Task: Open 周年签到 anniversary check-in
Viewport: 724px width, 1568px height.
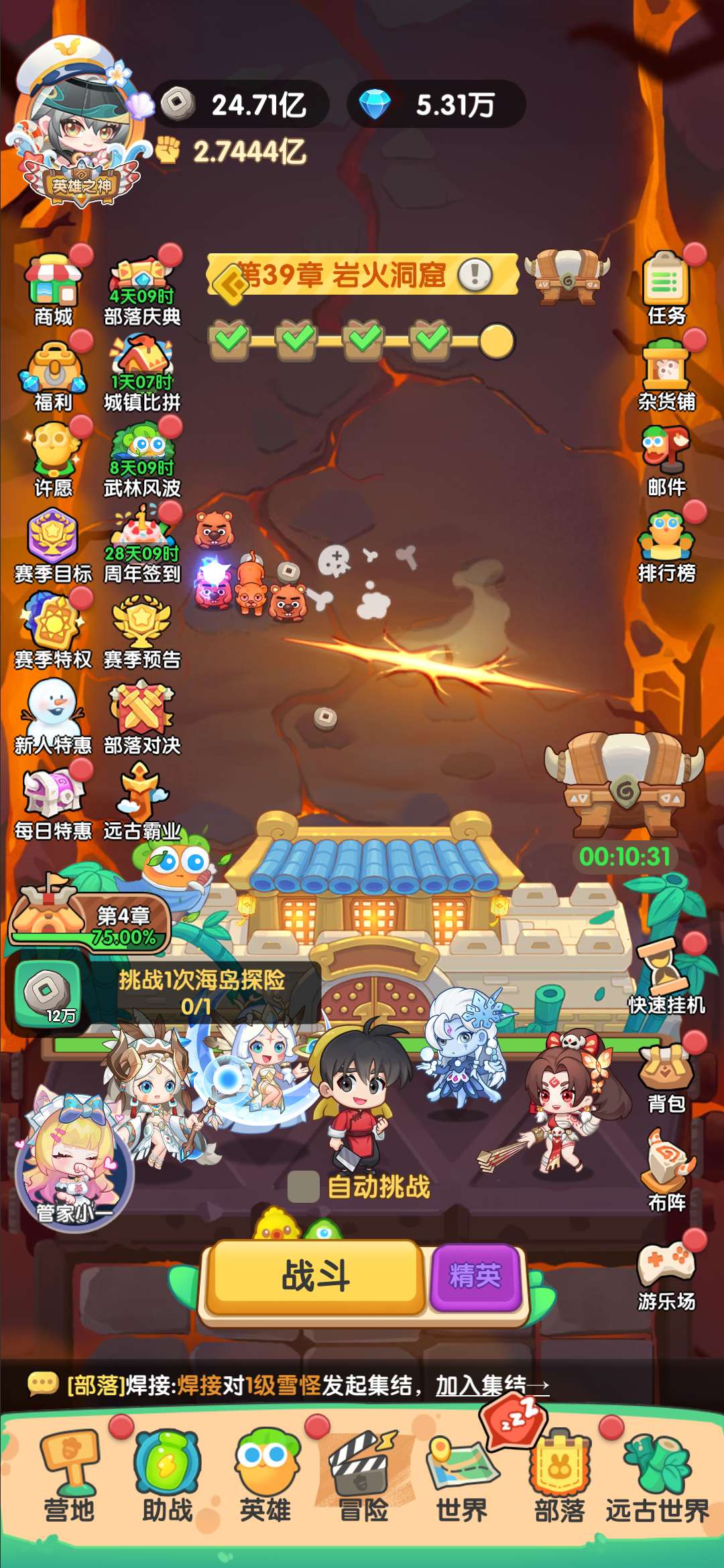Action: (142, 546)
